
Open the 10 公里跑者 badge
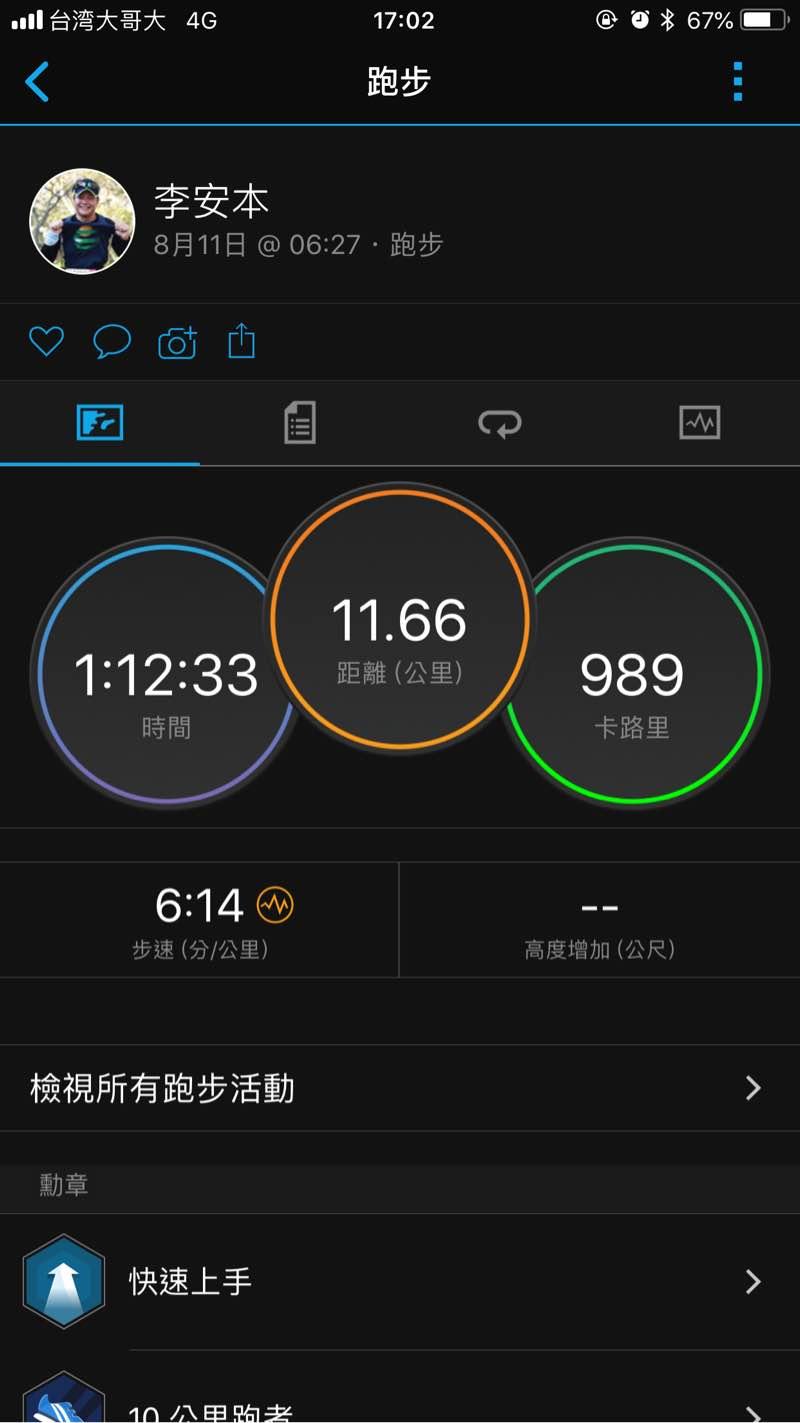[x=400, y=1405]
